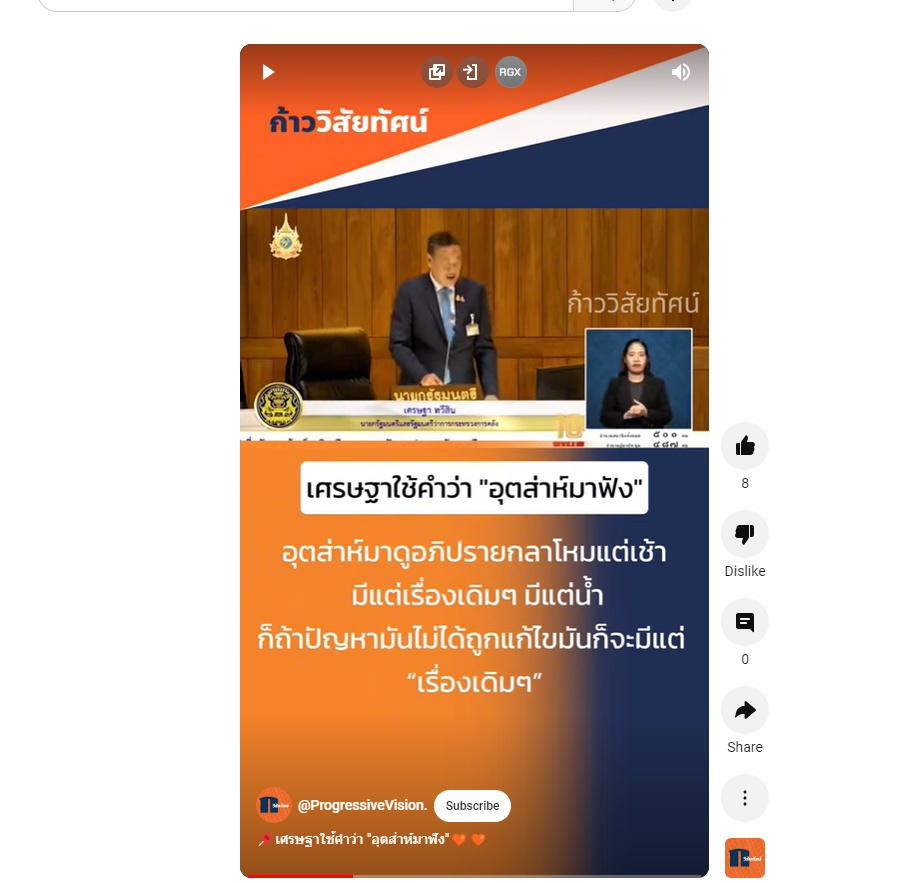Open the three-dot more options menu
924x883 pixels.
click(x=745, y=798)
